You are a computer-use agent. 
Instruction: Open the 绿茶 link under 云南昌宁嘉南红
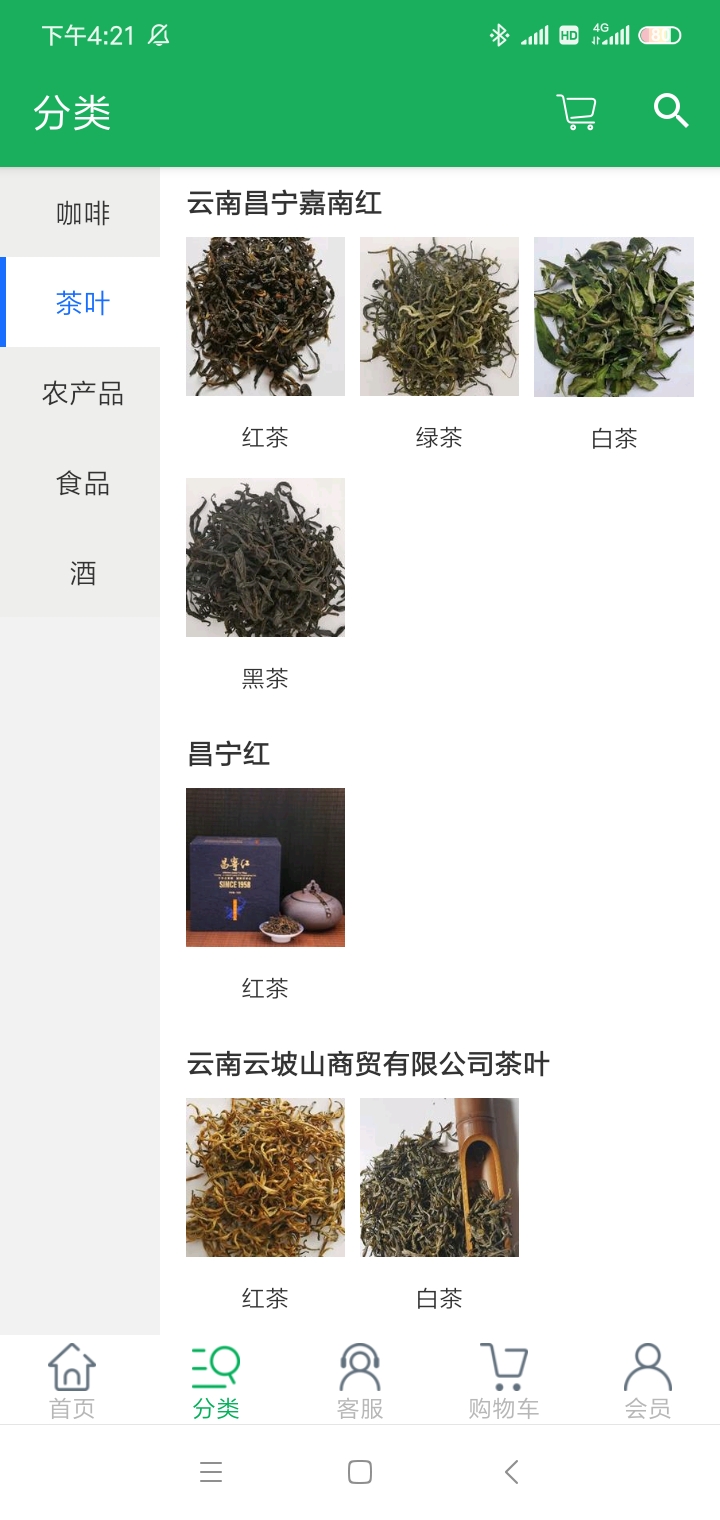[438, 437]
